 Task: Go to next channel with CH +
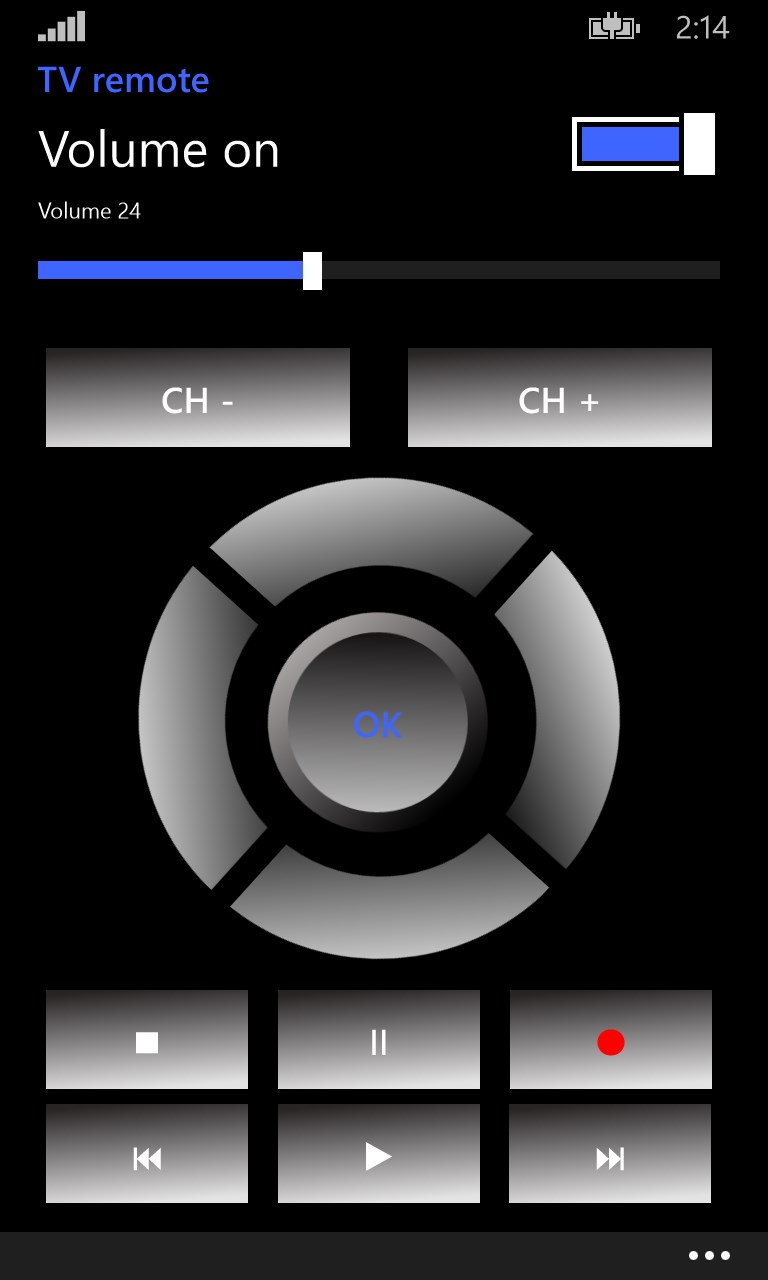pyautogui.click(x=559, y=398)
